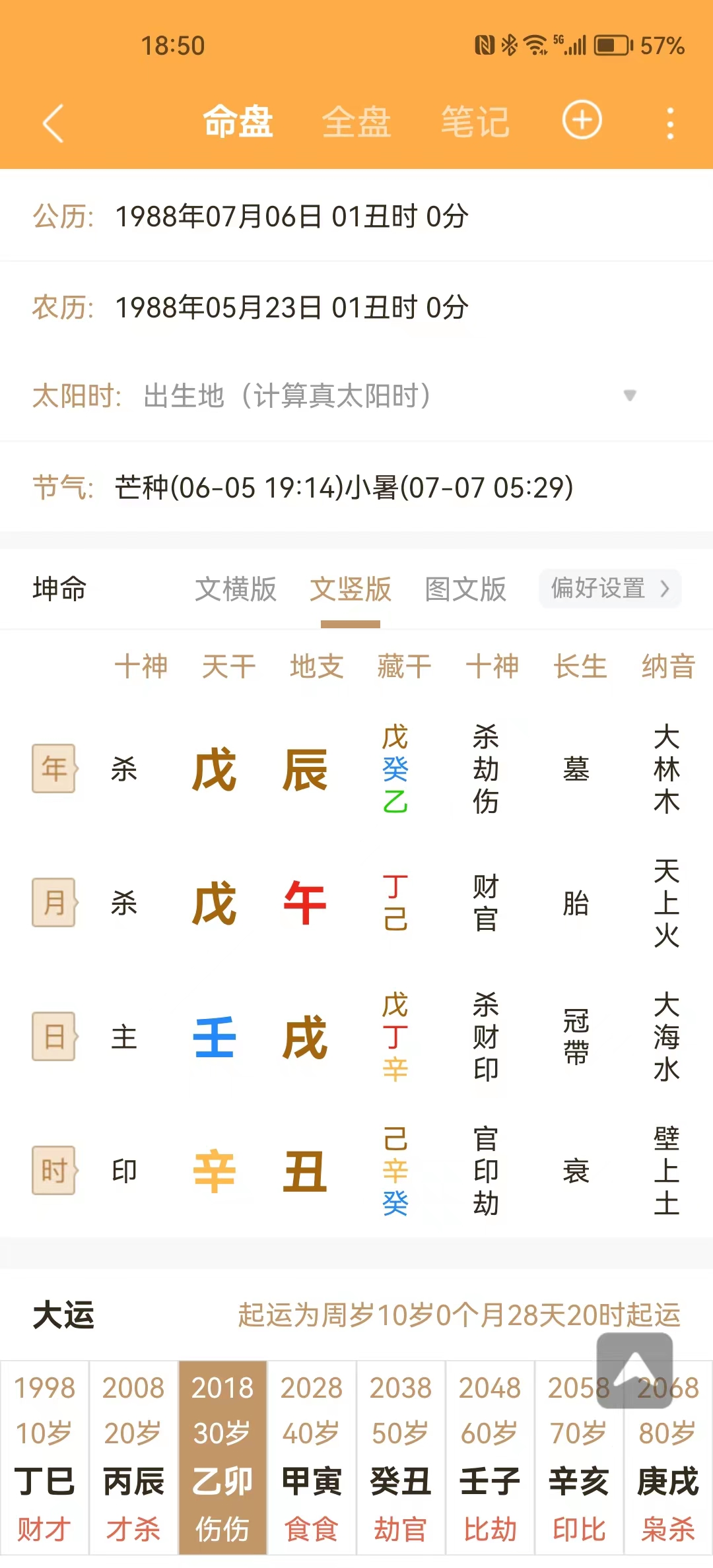Screen dimensions: 713x1568
Task: Select the 1998 丁巳 大运 column
Action: [x=44, y=1458]
